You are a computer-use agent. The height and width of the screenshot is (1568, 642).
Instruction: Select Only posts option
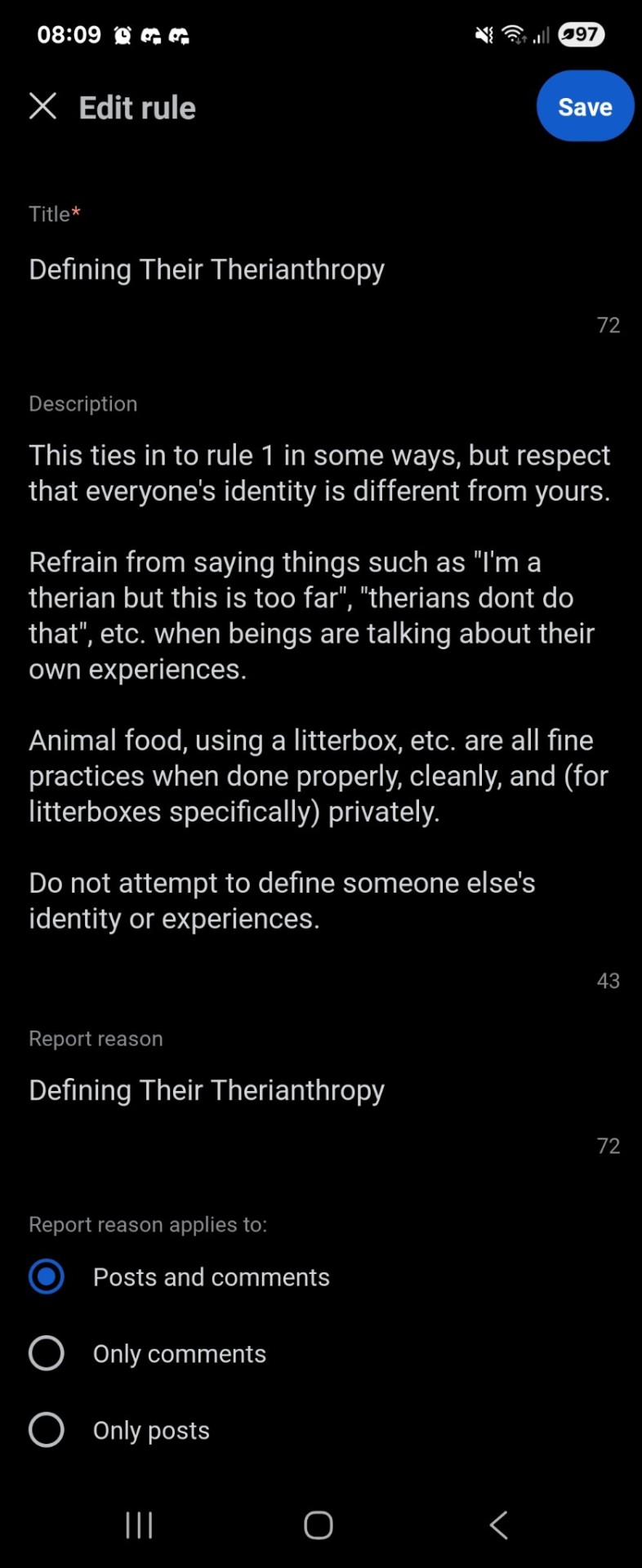[x=47, y=1430]
